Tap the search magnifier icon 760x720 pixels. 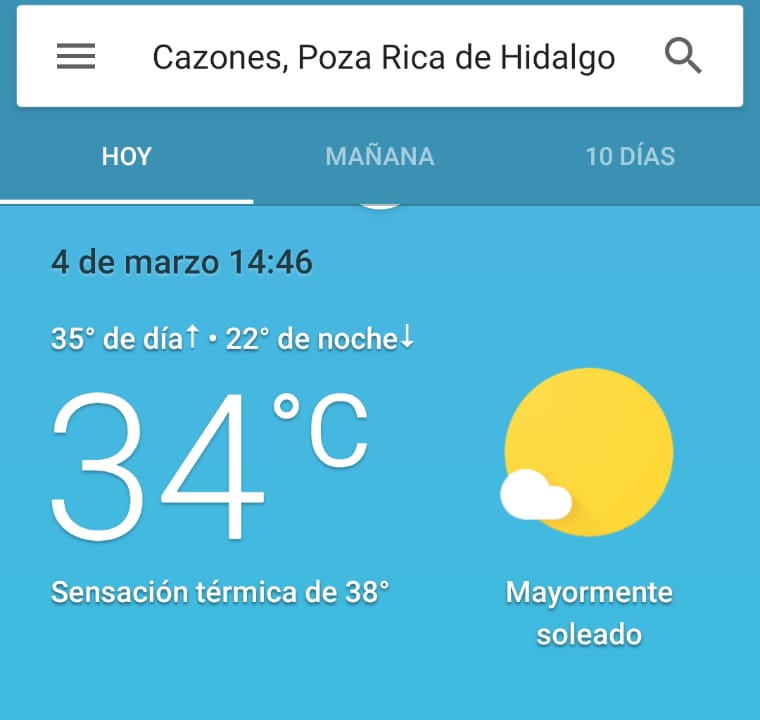pyautogui.click(x=683, y=57)
